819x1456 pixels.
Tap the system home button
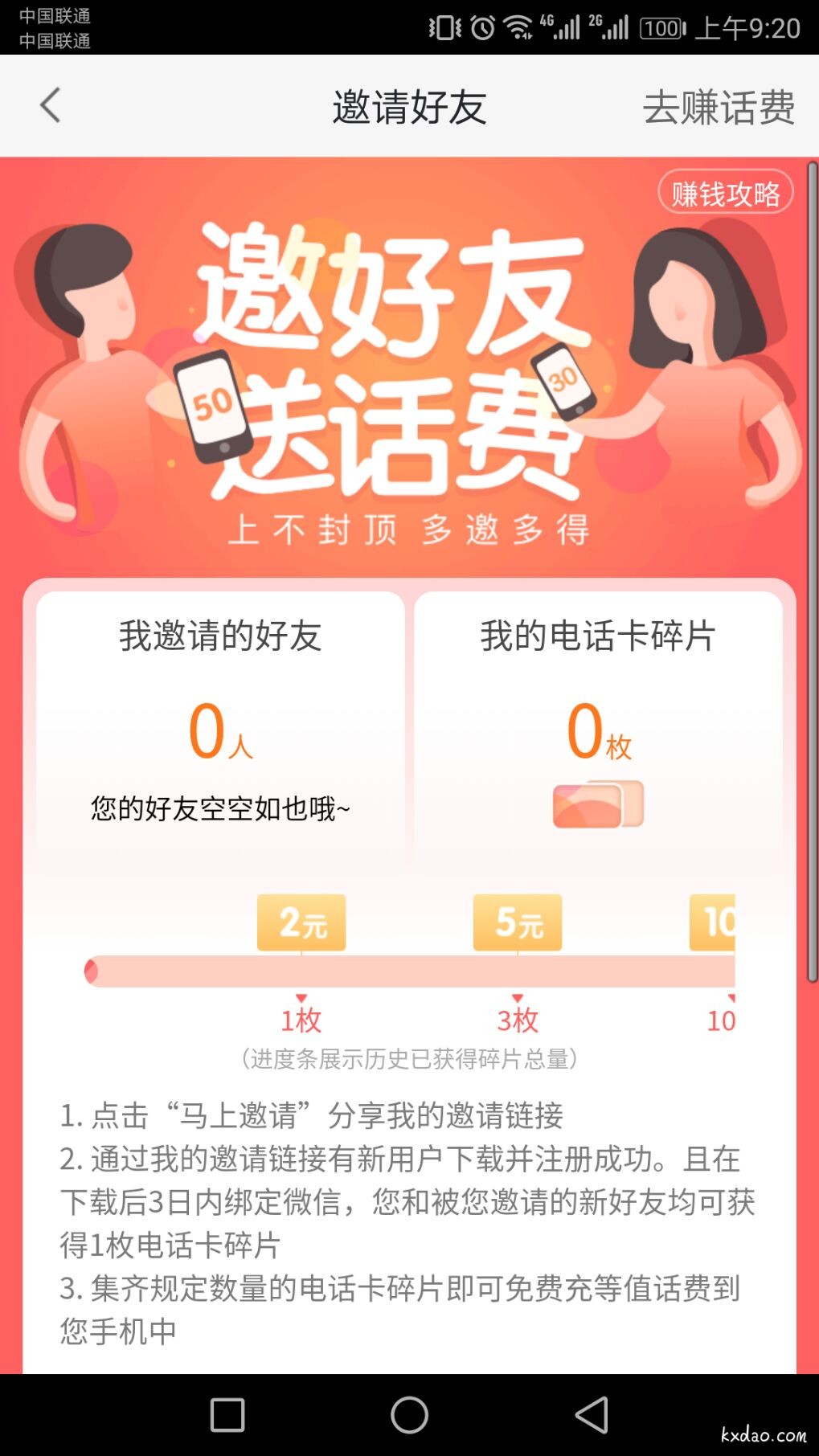pyautogui.click(x=409, y=1414)
